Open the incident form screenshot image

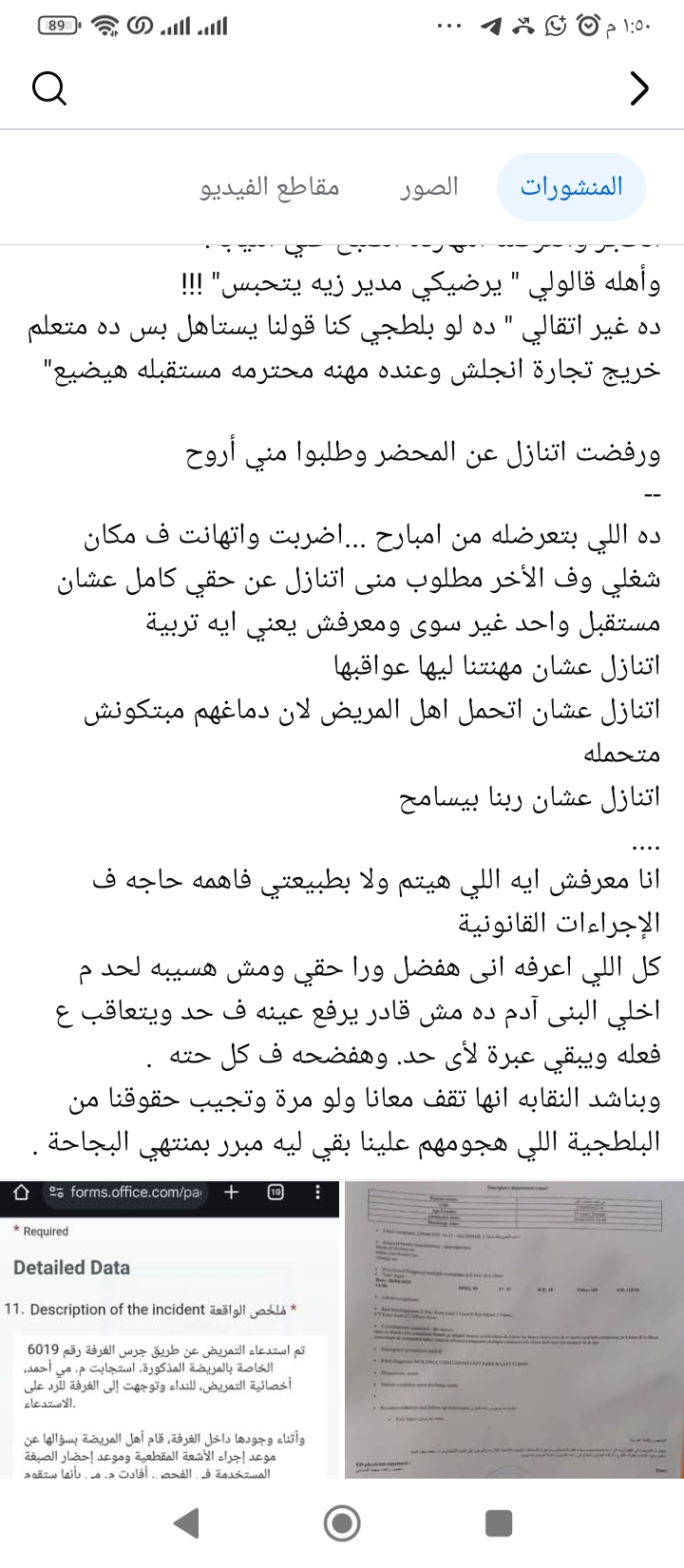(x=169, y=1329)
